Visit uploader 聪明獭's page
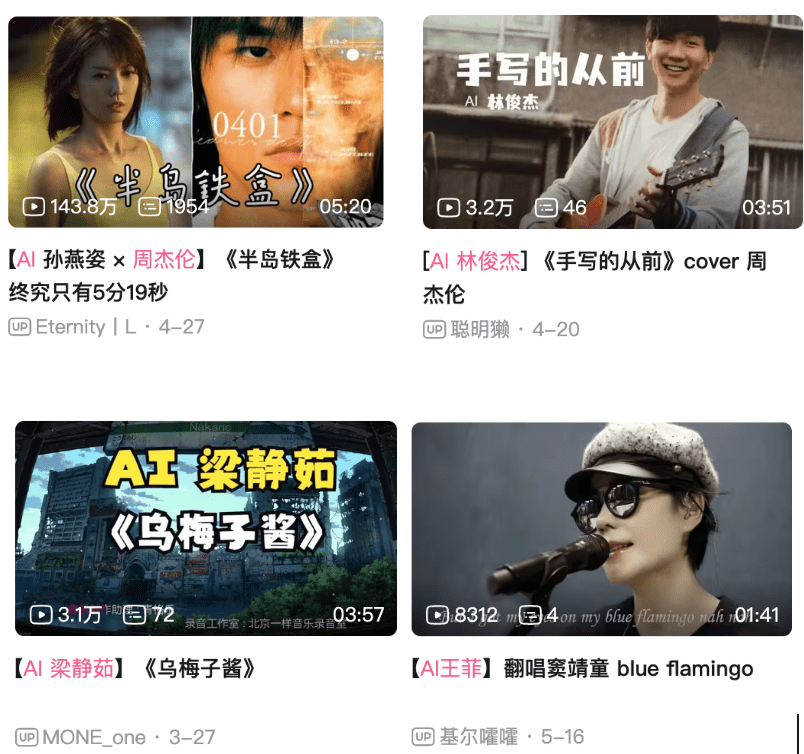The width and height of the screenshot is (804, 754). pos(480,329)
